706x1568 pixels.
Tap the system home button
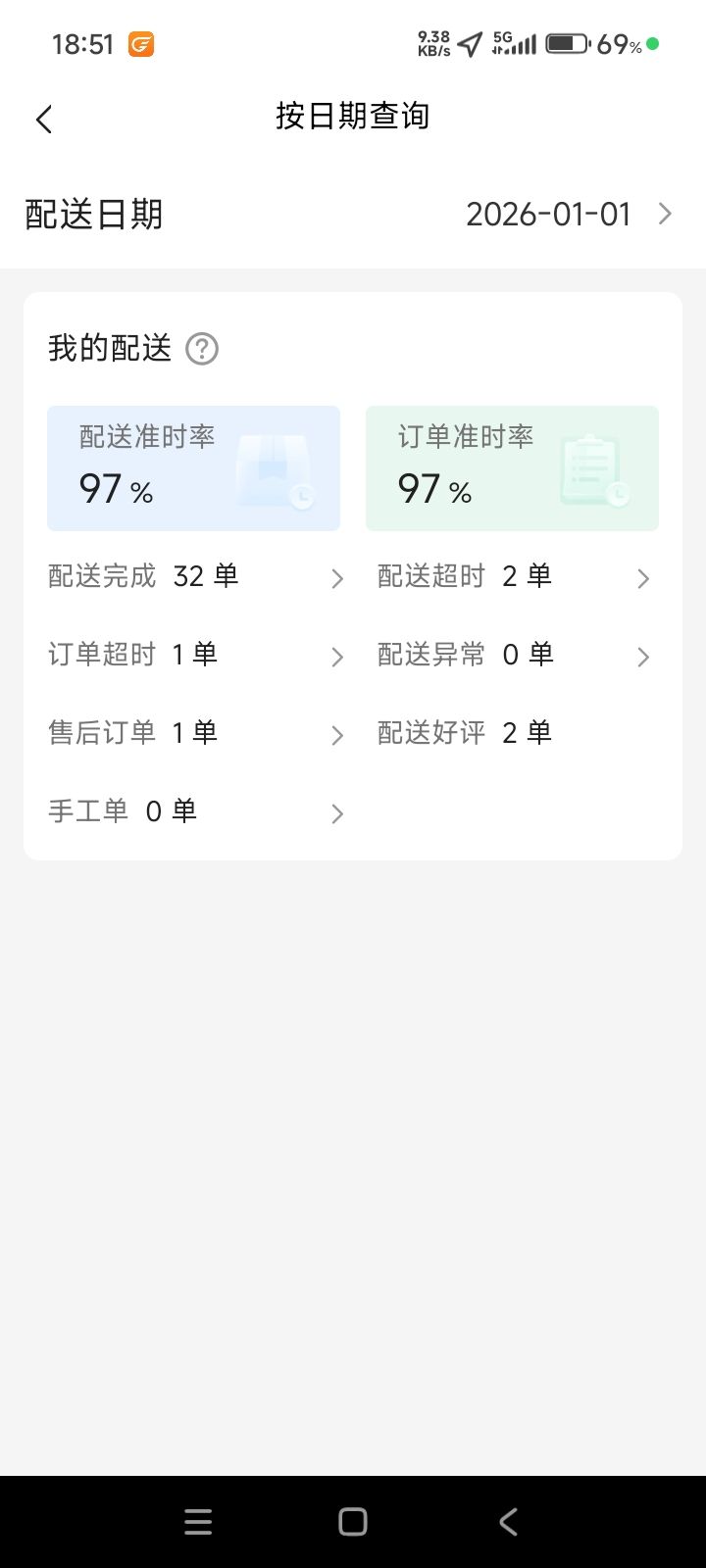click(x=353, y=1521)
